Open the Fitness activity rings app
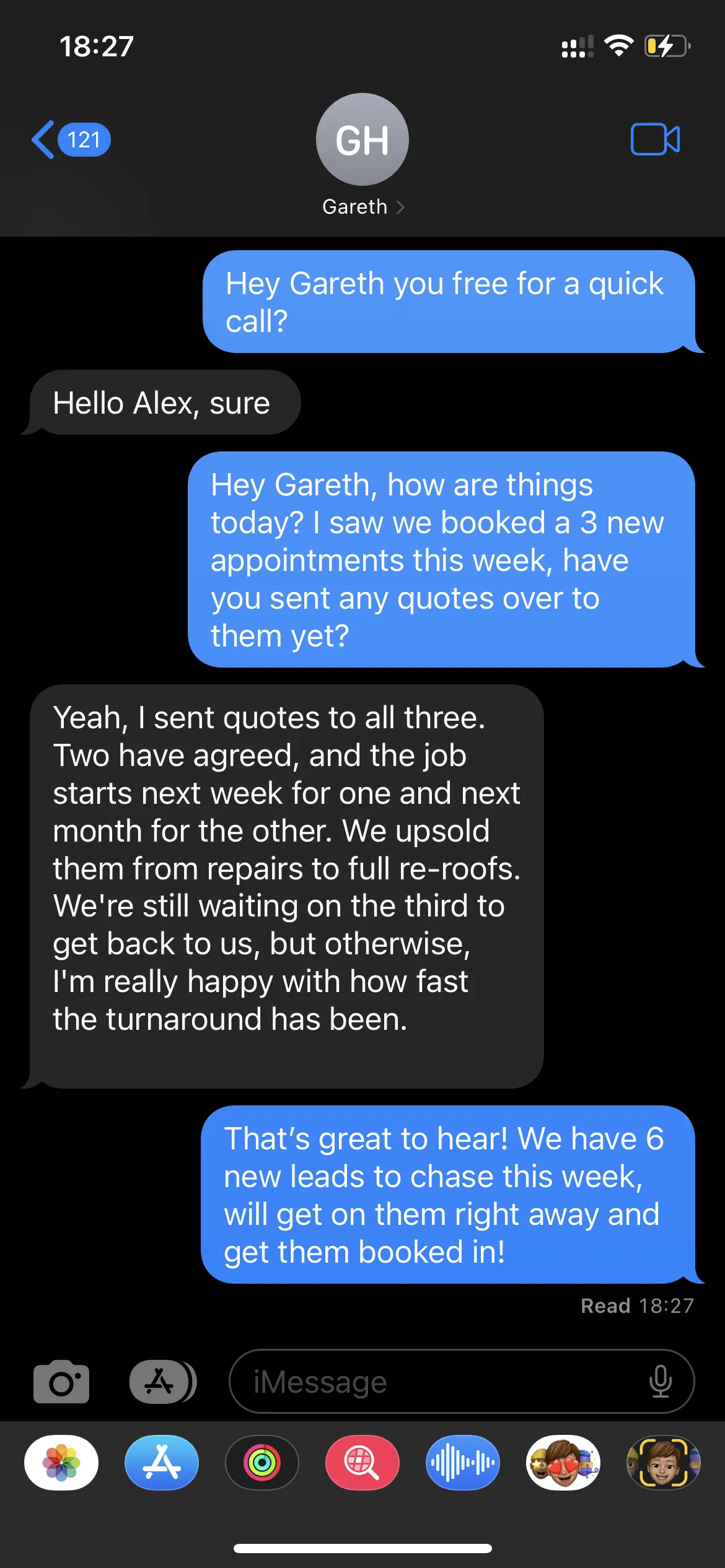The image size is (725, 1568). point(262,1463)
